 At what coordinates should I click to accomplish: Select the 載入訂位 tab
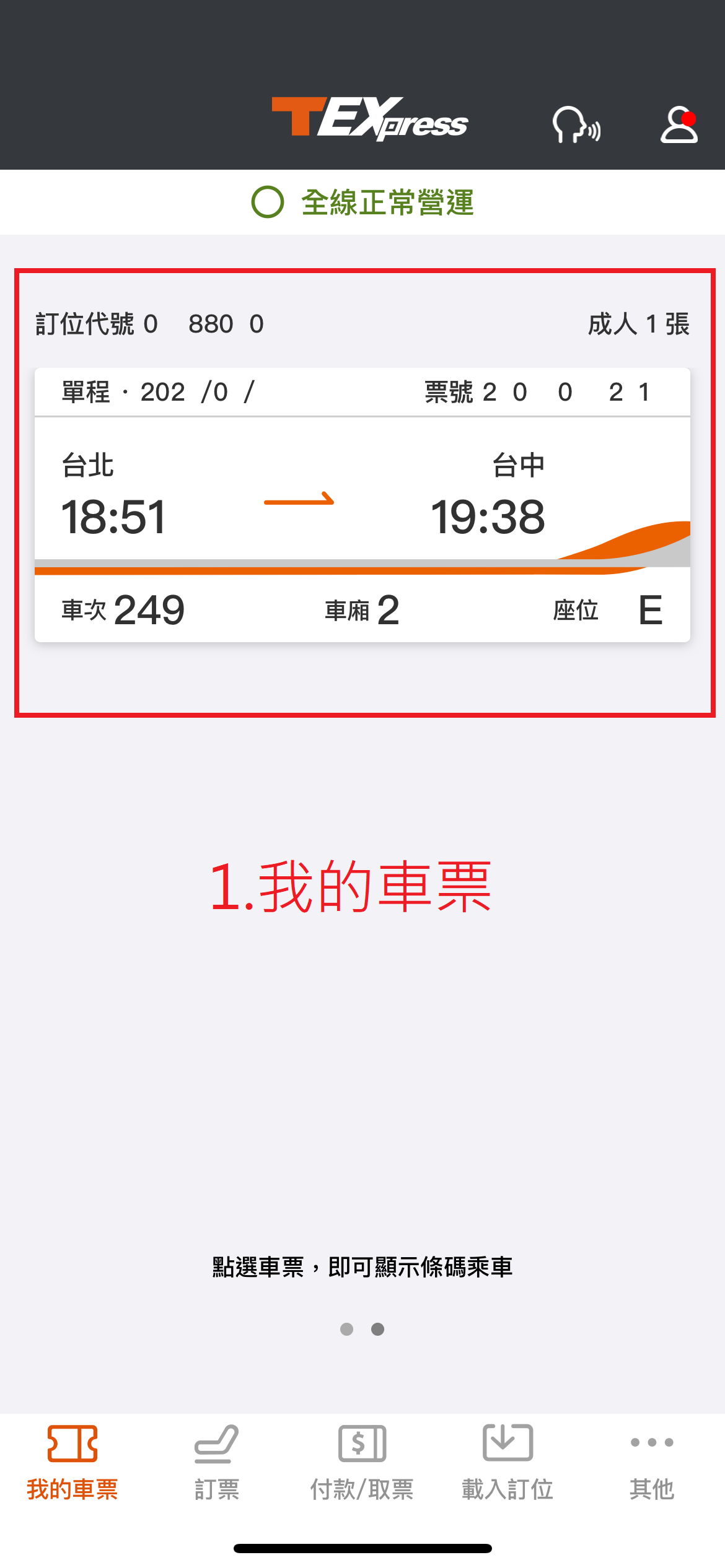click(x=507, y=1462)
